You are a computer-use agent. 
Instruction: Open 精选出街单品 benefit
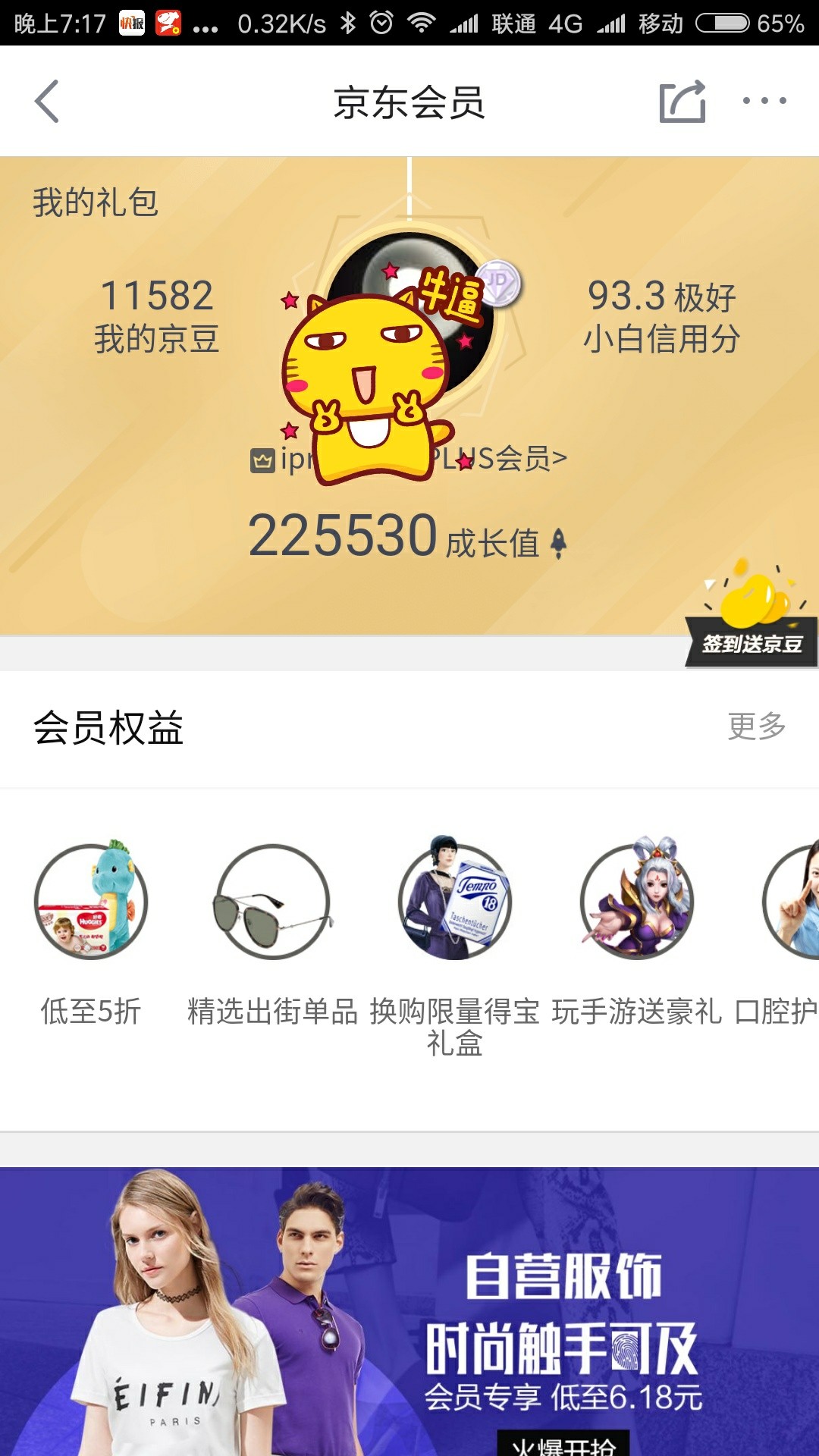273,933
